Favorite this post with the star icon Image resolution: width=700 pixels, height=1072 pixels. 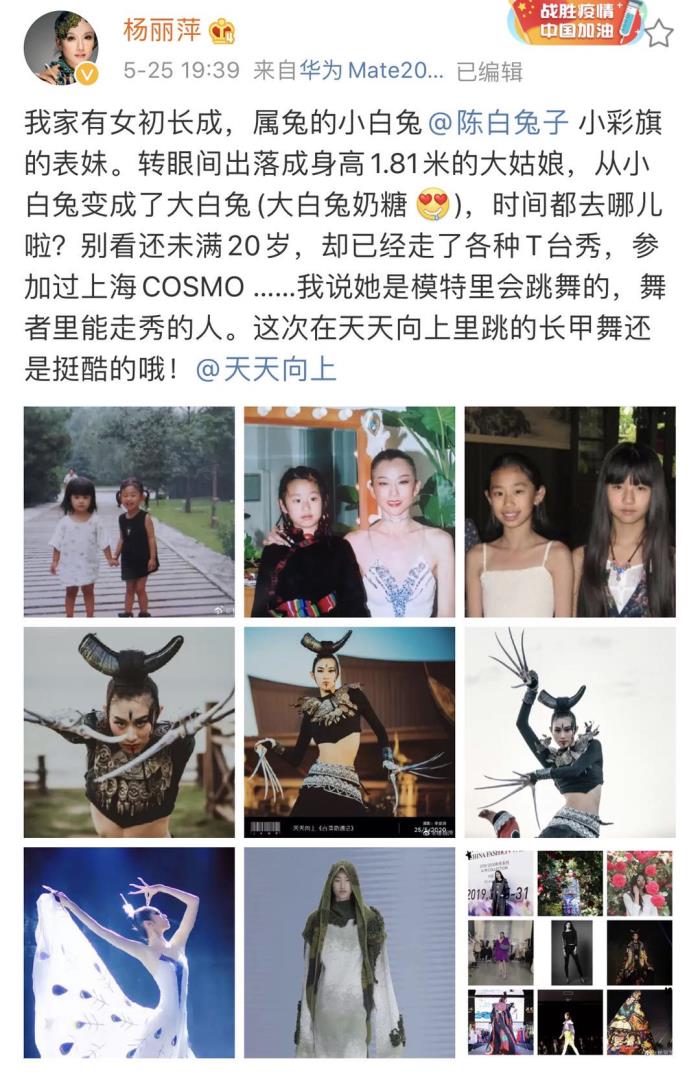[659, 33]
